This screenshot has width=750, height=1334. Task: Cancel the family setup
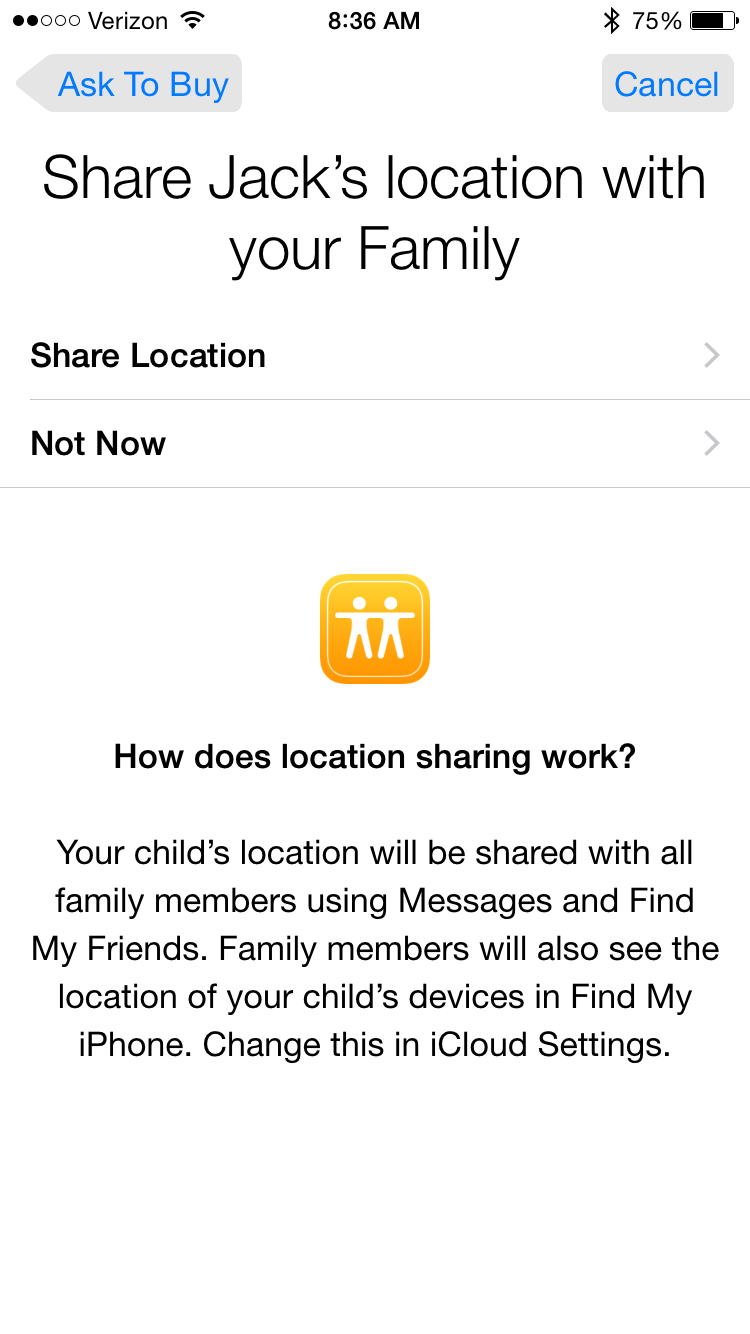[x=666, y=84]
